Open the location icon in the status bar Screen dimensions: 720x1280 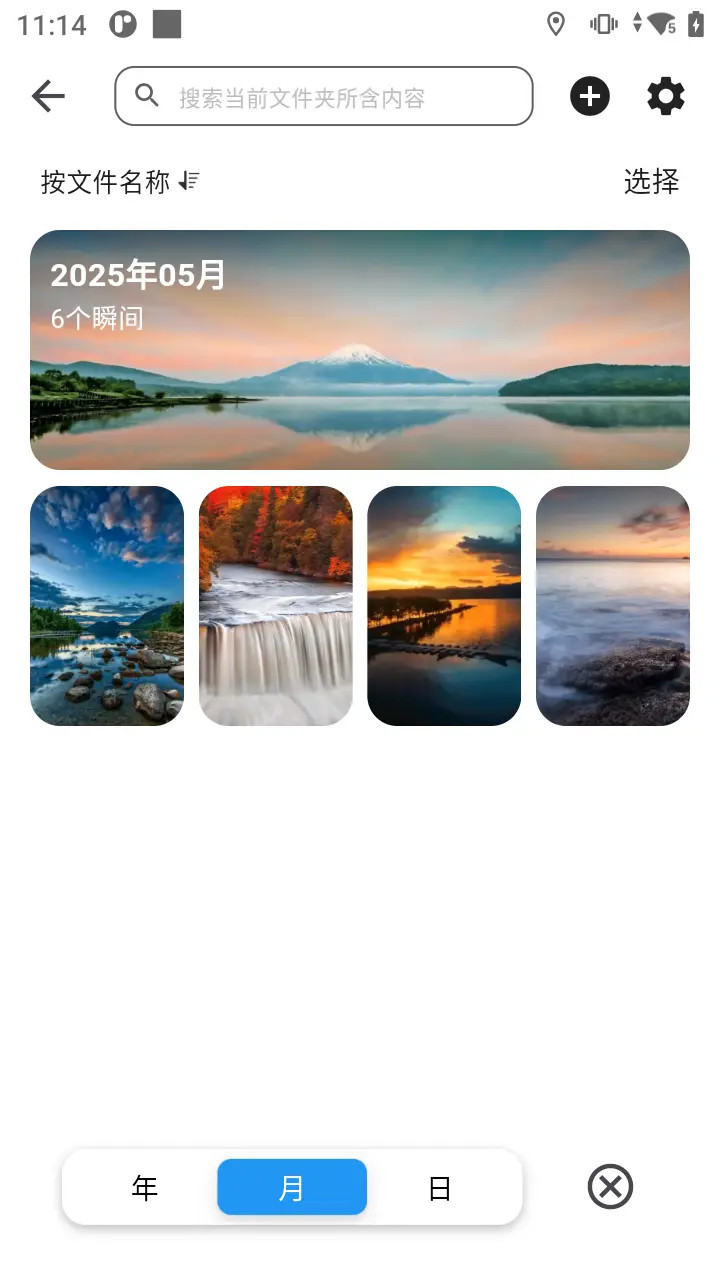(x=557, y=24)
